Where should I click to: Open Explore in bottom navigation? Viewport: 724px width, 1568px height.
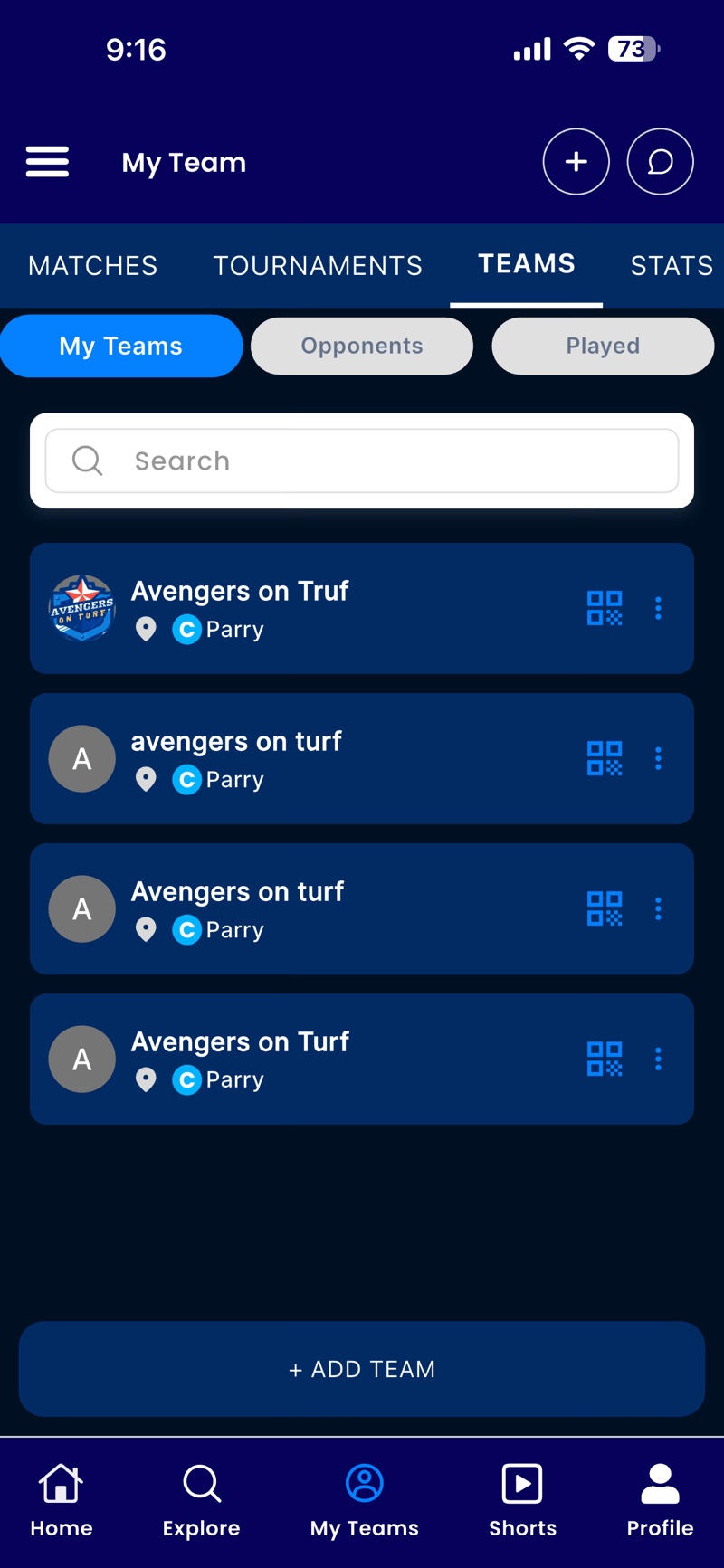tap(201, 1501)
